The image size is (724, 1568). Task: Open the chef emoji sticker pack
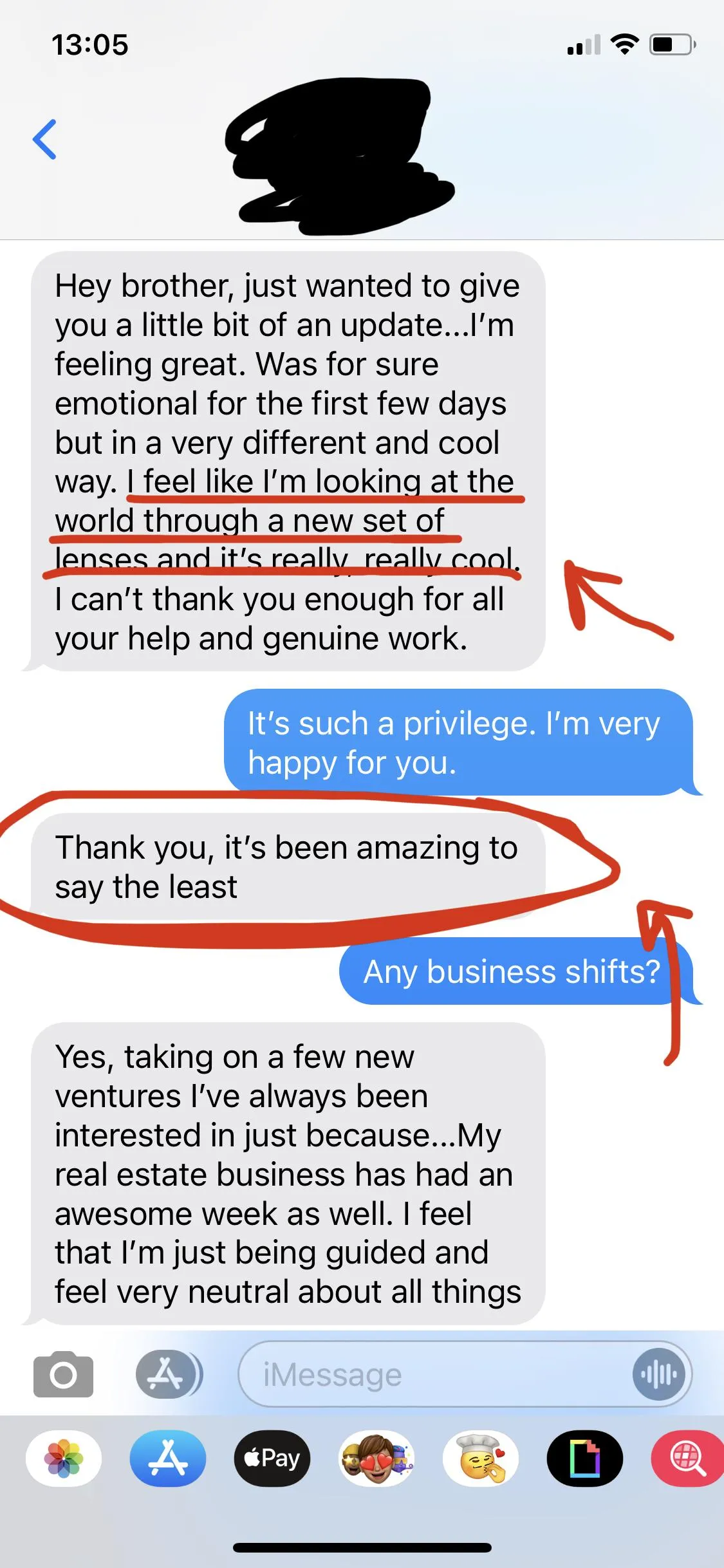[481, 1459]
